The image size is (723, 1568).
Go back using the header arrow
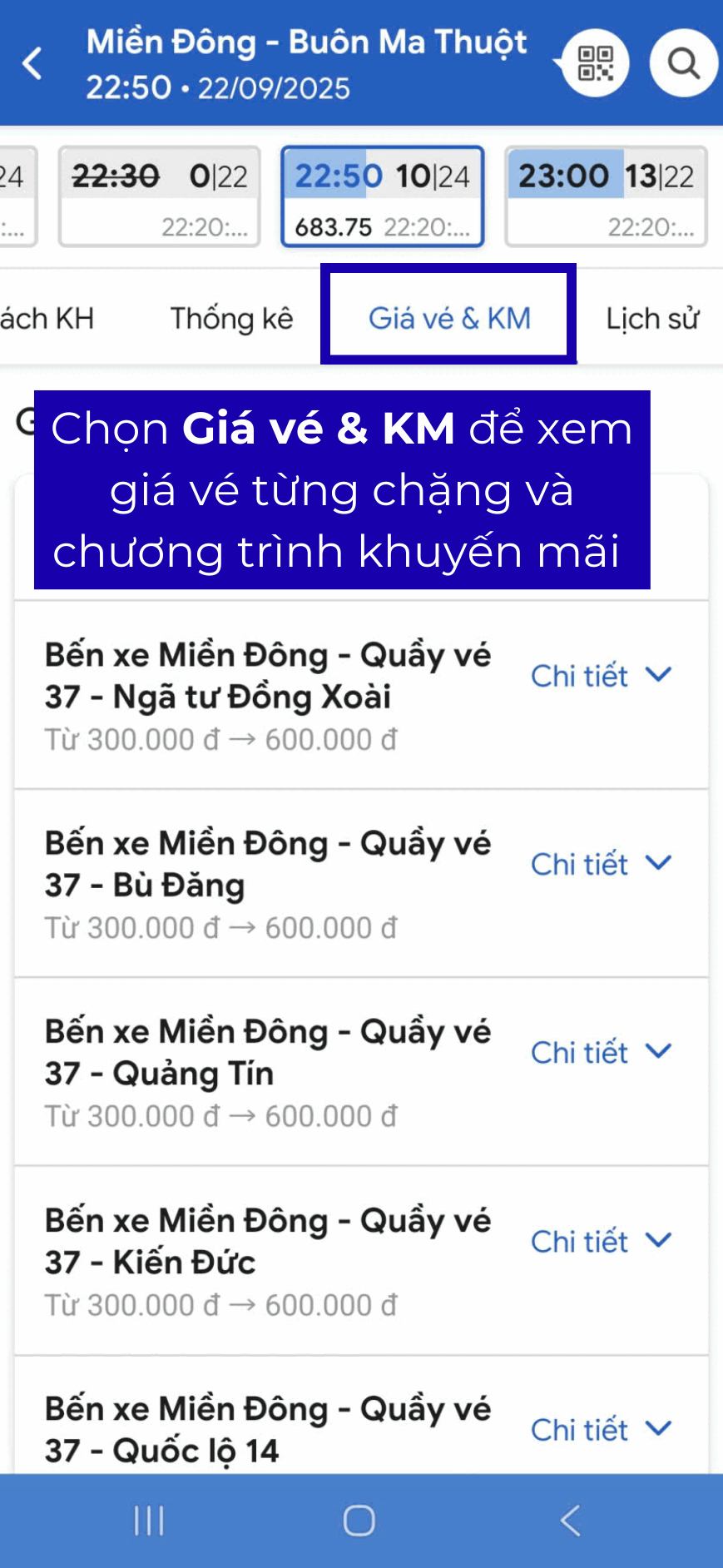tap(32, 63)
